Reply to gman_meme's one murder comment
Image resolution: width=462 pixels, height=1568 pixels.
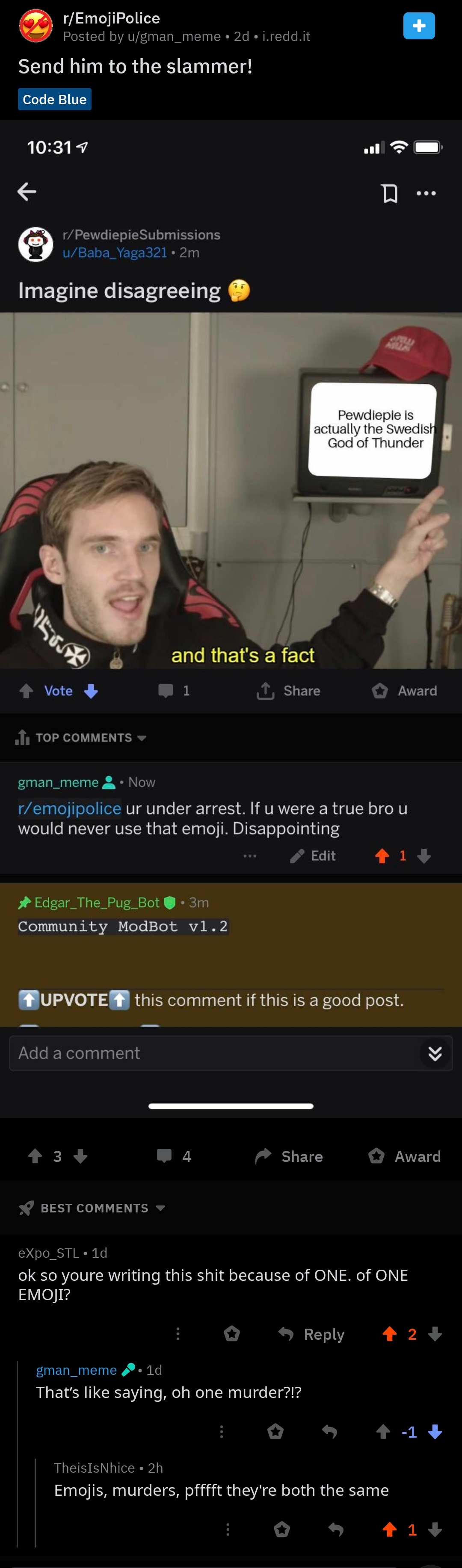point(330,1432)
